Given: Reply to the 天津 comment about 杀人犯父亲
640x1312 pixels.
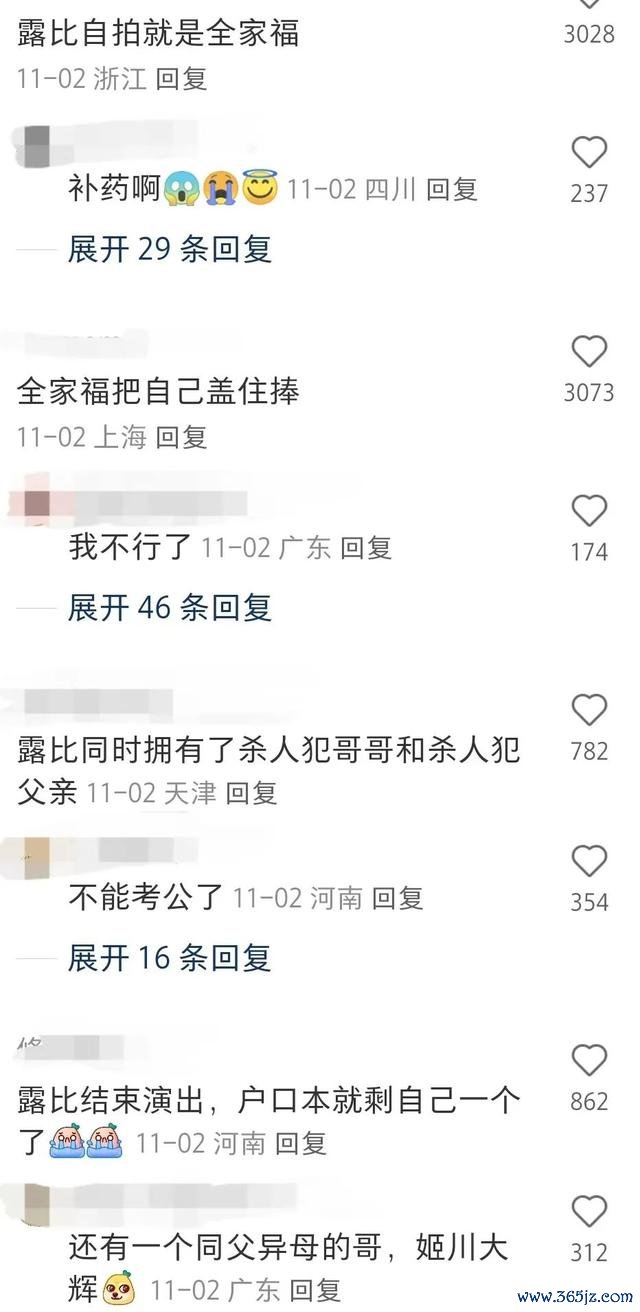Looking at the screenshot, I should tap(251, 793).
